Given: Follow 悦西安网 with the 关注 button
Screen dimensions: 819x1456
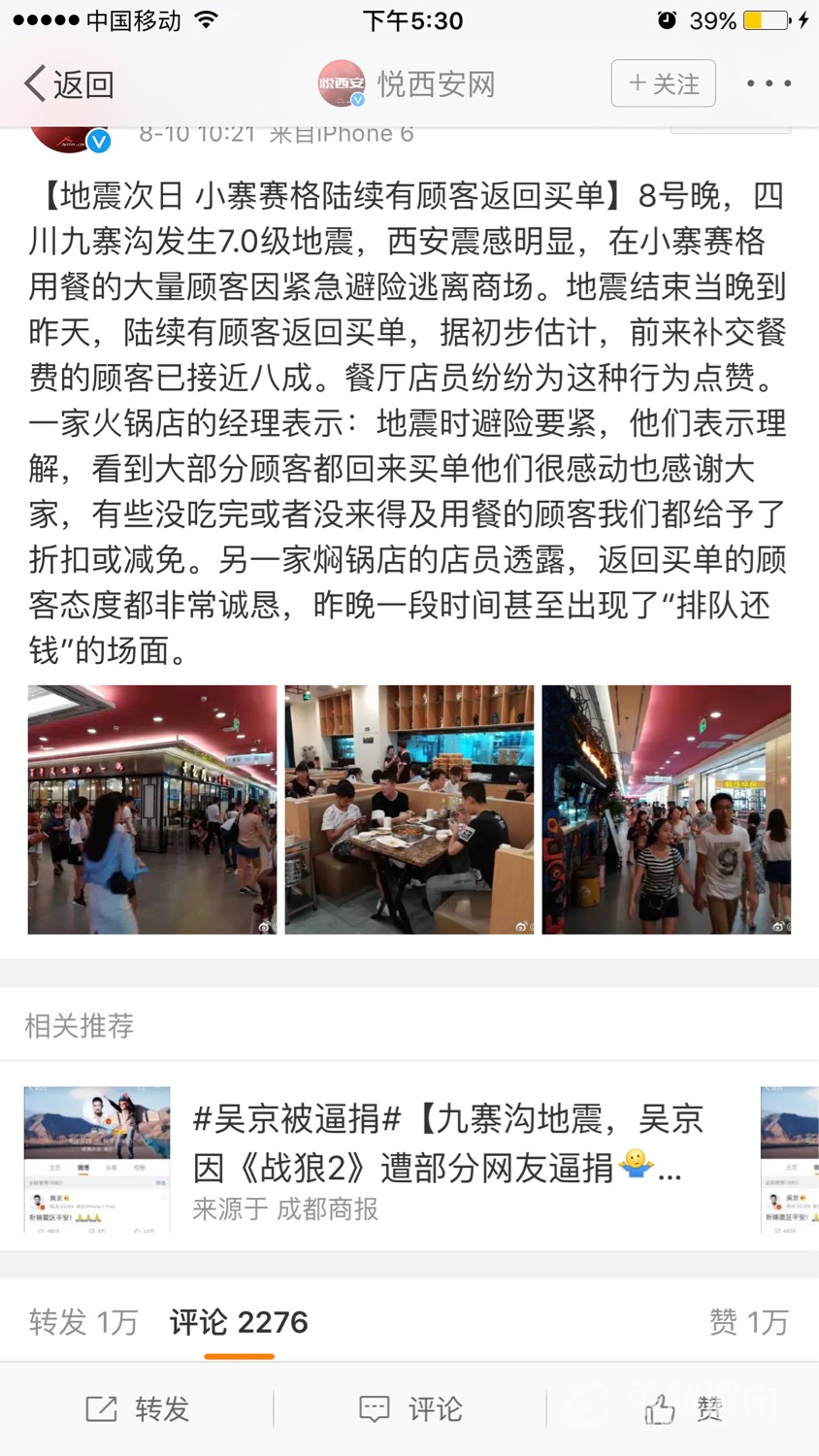Looking at the screenshot, I should 663,84.
